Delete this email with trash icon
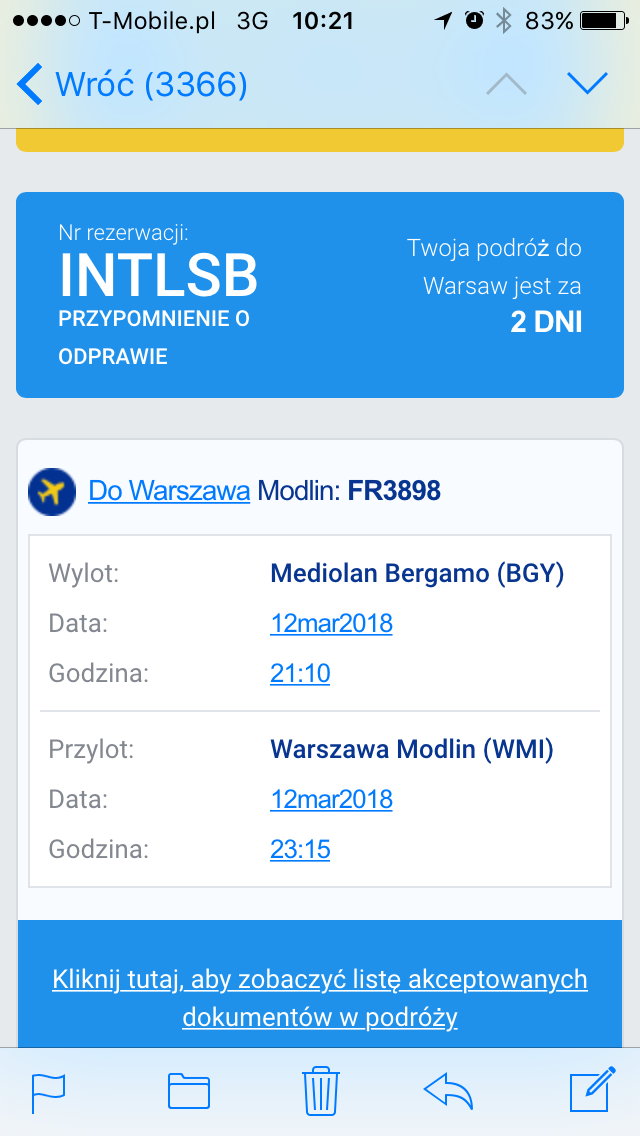Image resolution: width=640 pixels, height=1136 pixels. click(x=320, y=1091)
